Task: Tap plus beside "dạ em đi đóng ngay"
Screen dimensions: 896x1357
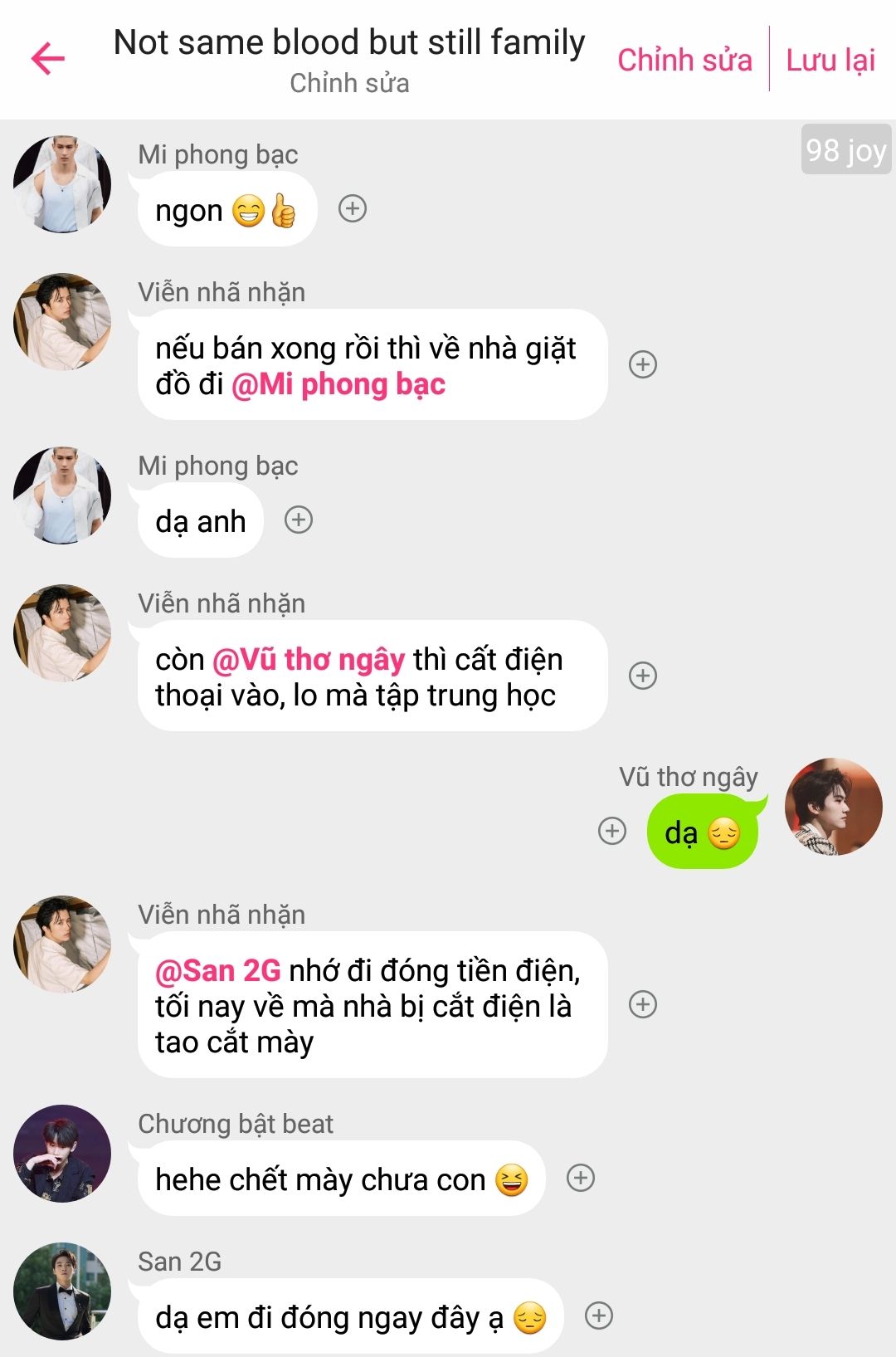Action: (x=599, y=1316)
